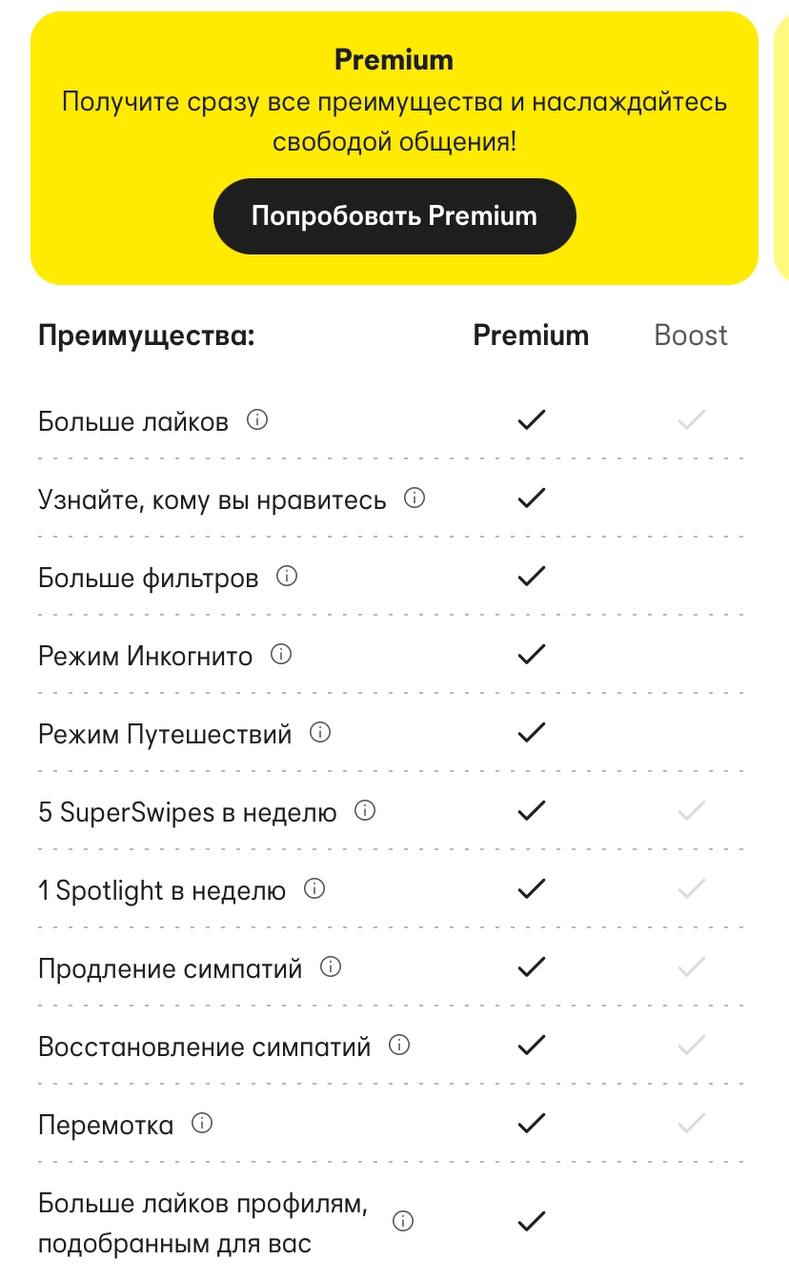This screenshot has height=1280, width=789.
Task: Select the Premium column header
Action: [x=531, y=335]
